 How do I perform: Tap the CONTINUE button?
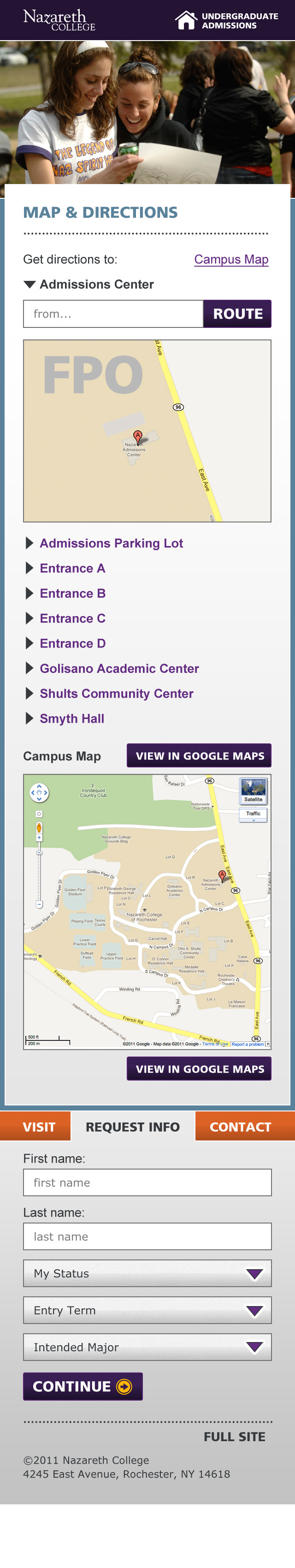[x=83, y=1386]
